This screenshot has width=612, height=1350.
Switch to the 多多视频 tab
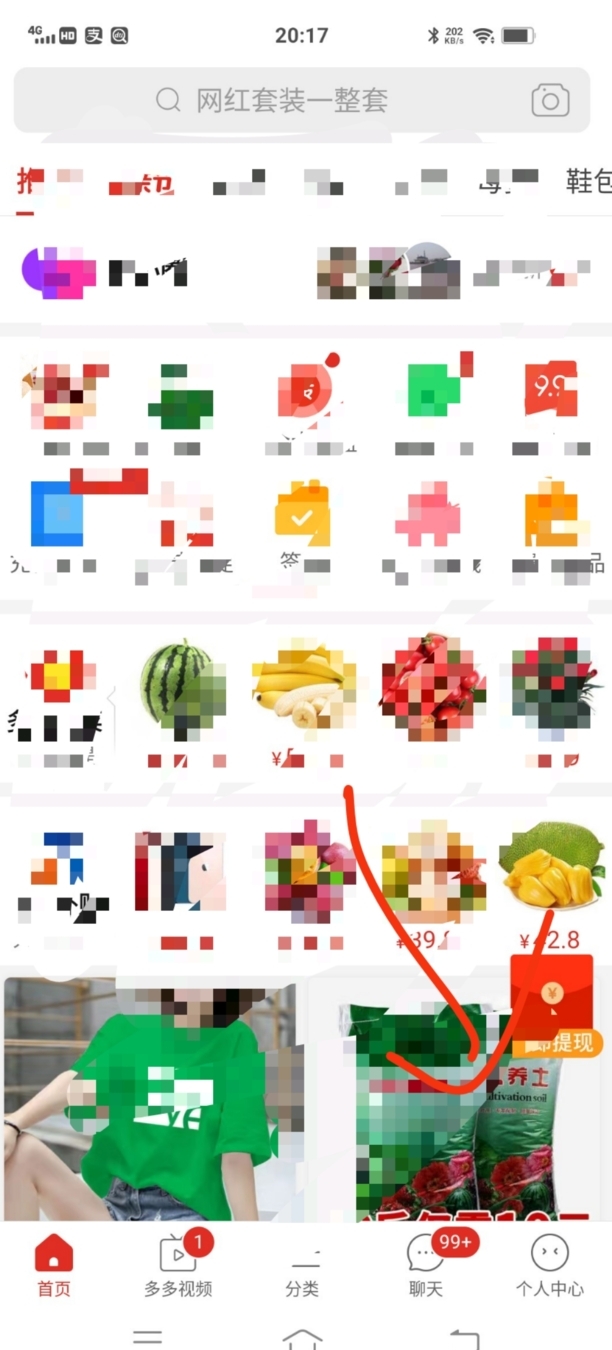coord(178,1265)
